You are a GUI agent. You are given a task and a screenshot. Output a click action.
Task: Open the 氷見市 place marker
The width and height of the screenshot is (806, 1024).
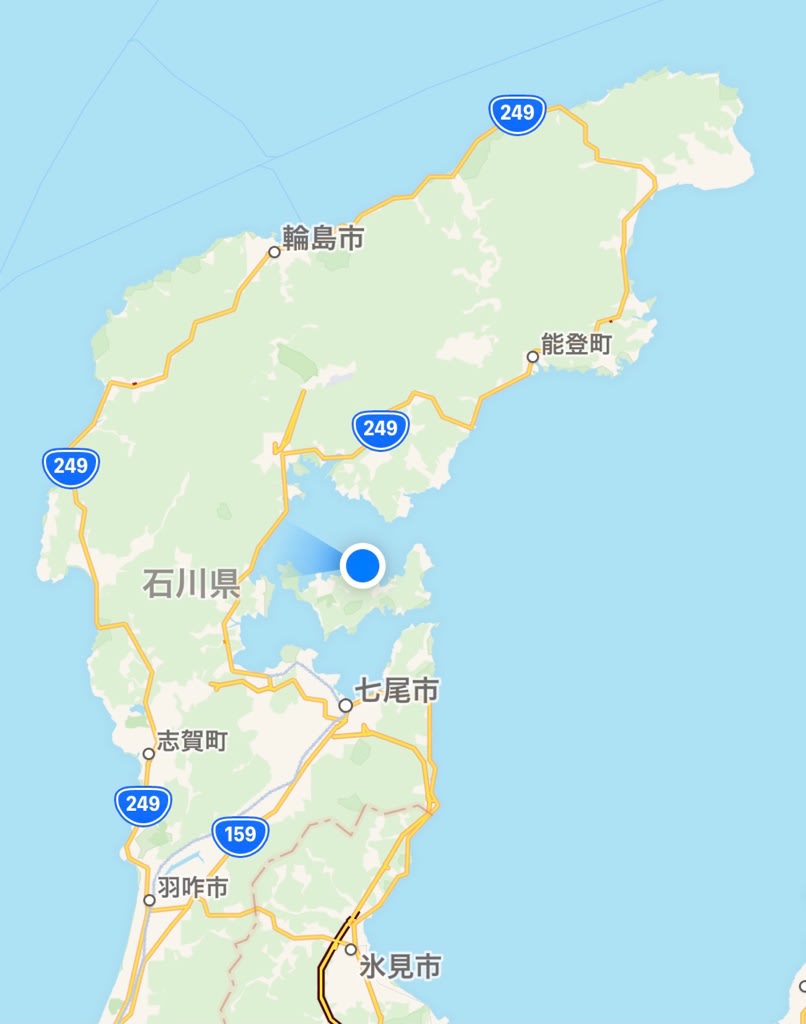click(x=351, y=950)
